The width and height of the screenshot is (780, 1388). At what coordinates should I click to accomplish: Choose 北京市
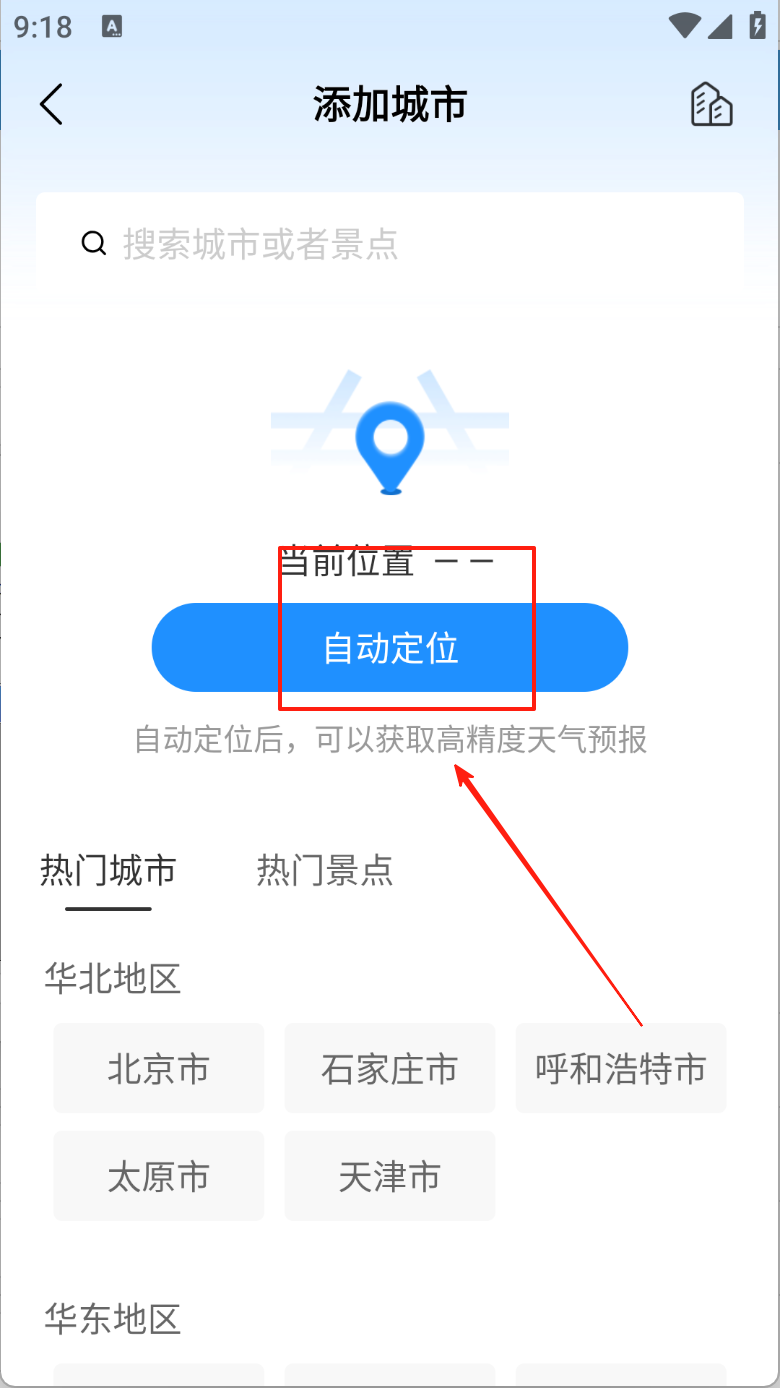pos(159,1068)
